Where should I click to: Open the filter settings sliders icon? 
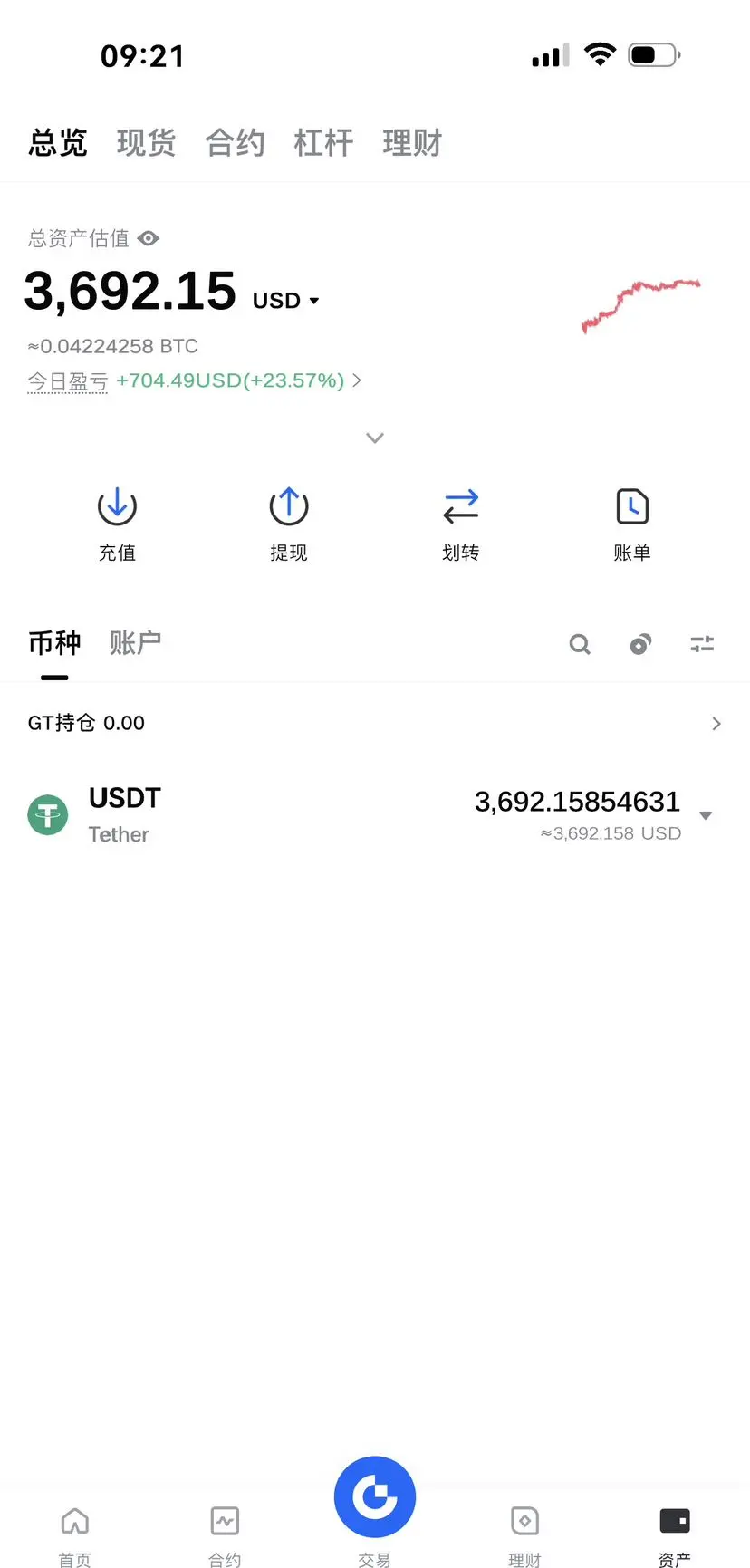702,644
